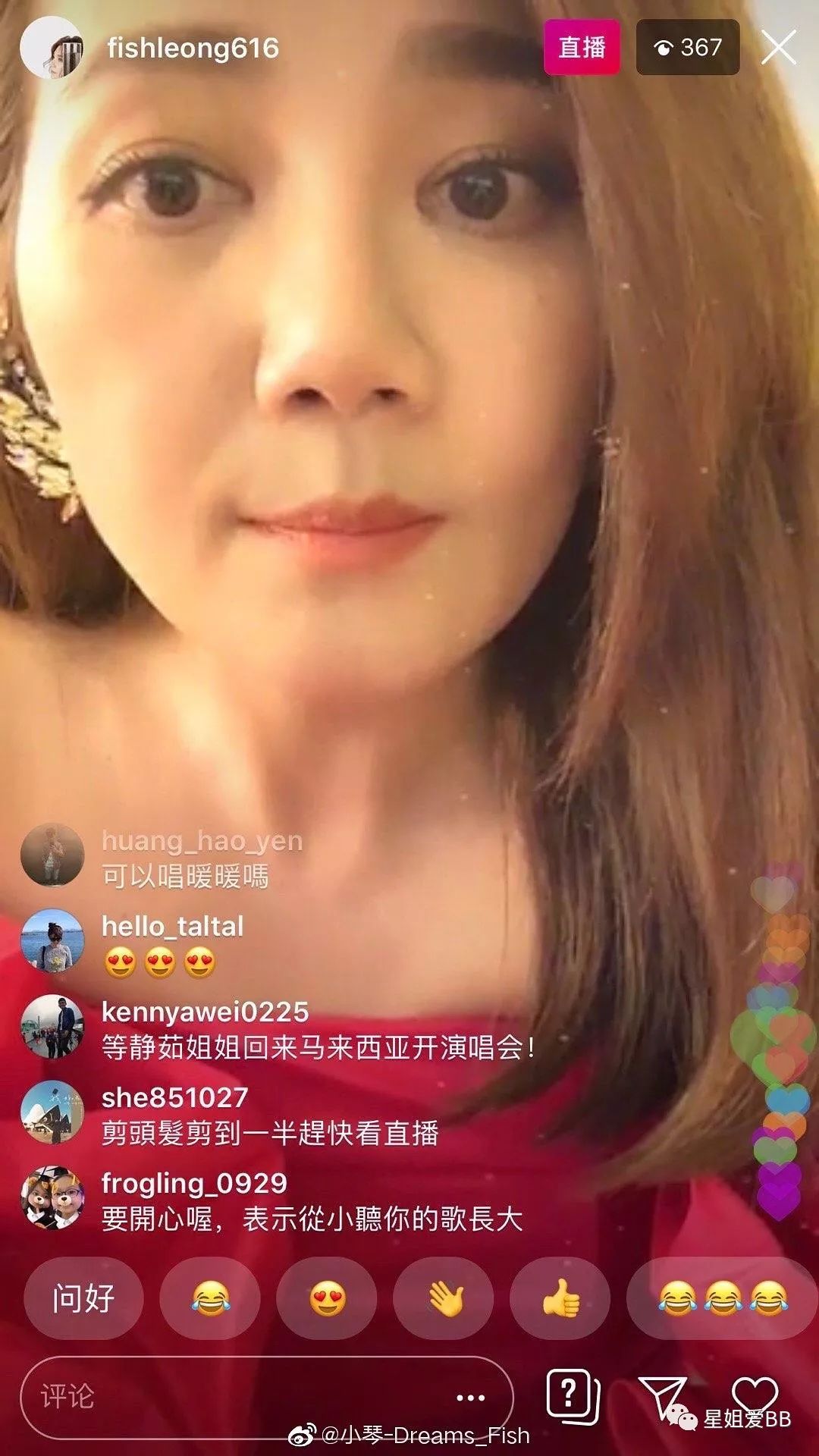This screenshot has width=819, height=1456.
Task: Open the three-dot options in the comment box
Action: click(x=470, y=1397)
